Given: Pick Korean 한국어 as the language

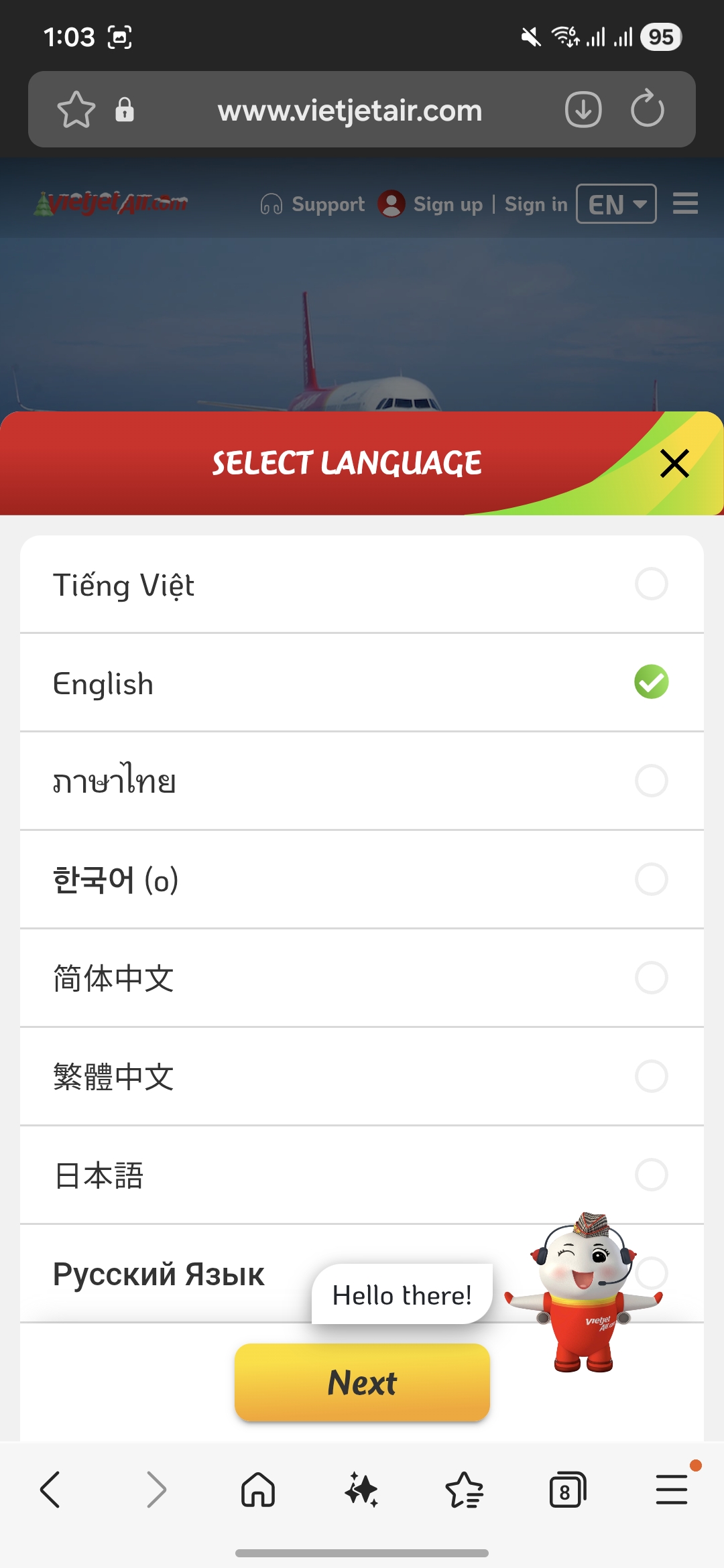Looking at the screenshot, I should (x=362, y=879).
